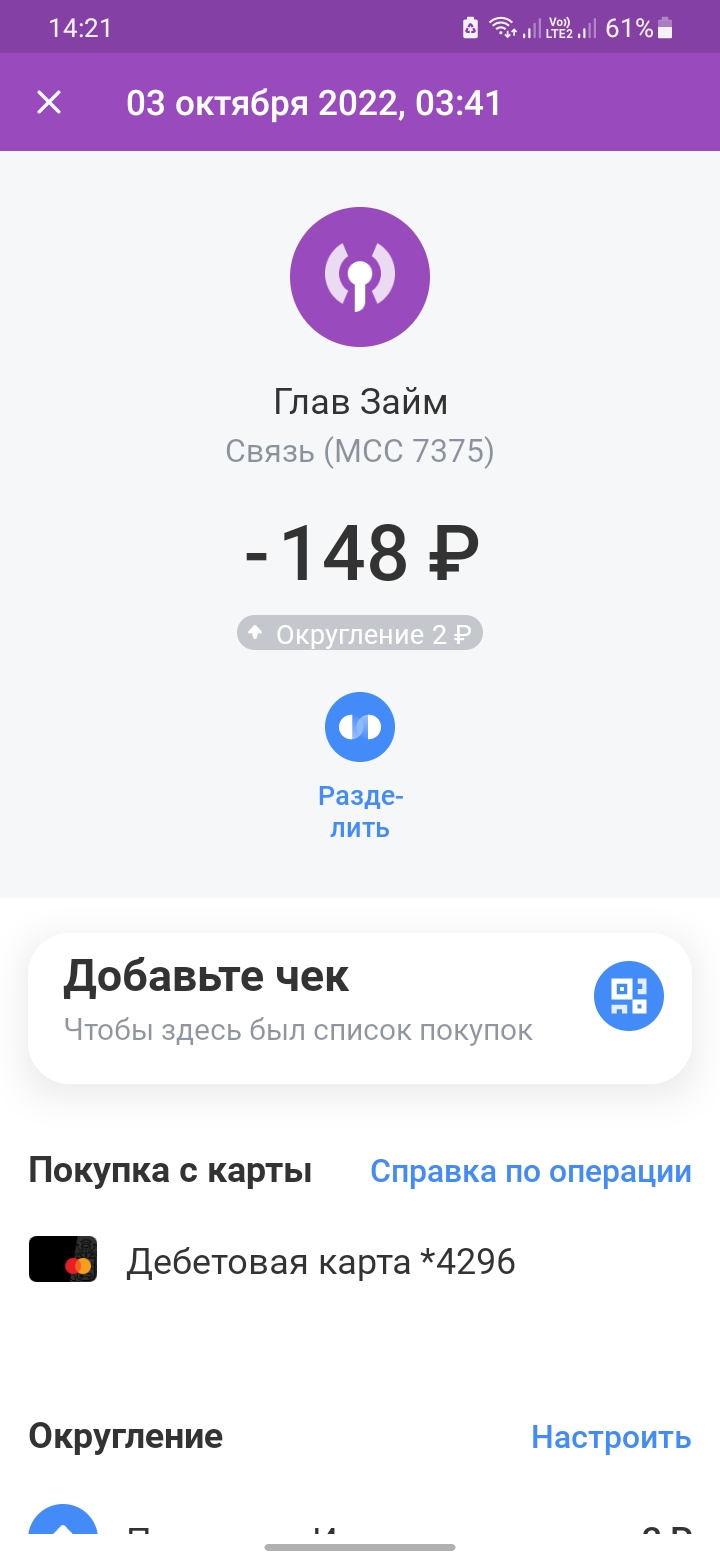Viewport: 720px width, 1560px height.
Task: Open the Глав Займ merchant icon
Action: [360, 277]
